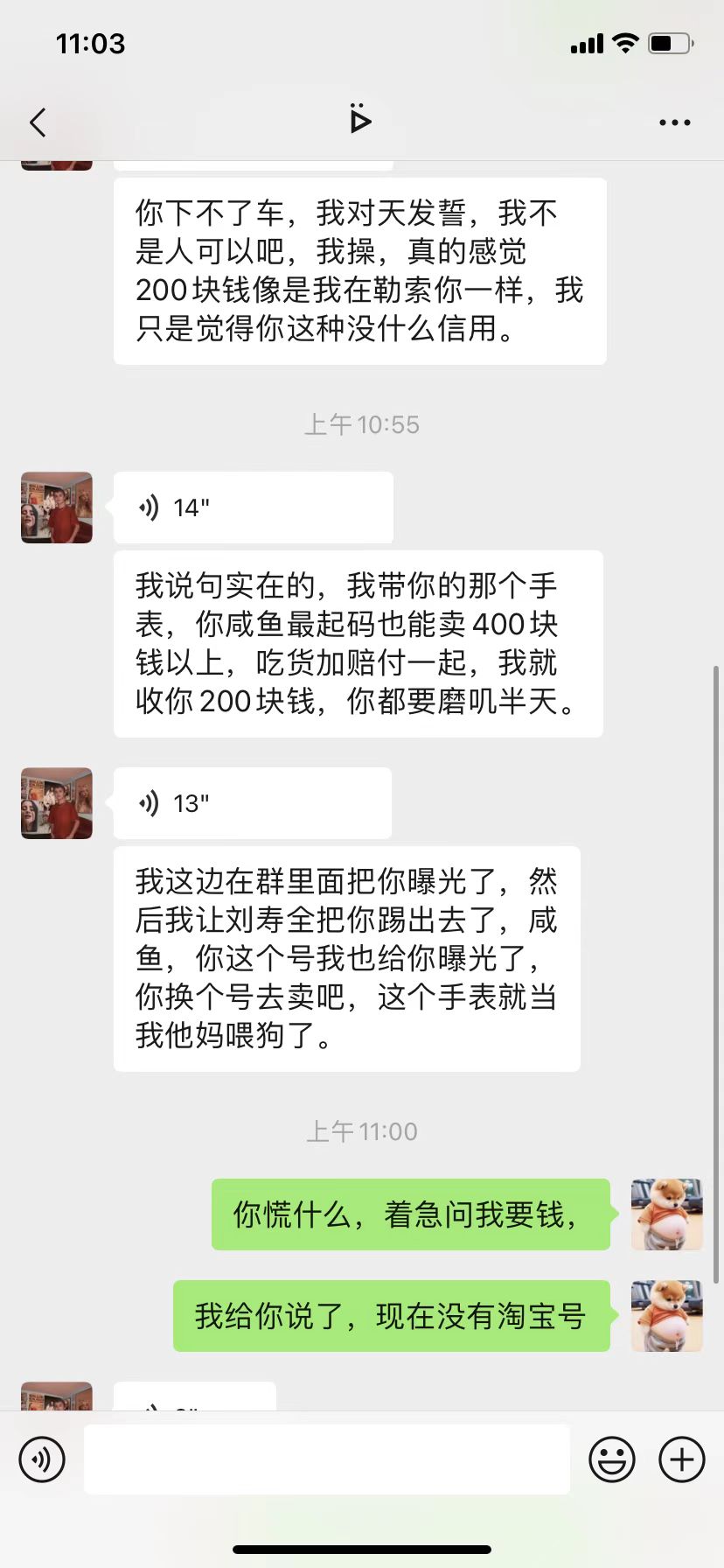The width and height of the screenshot is (724, 1568).
Task: Open the plus attachment menu
Action: pos(682,1459)
